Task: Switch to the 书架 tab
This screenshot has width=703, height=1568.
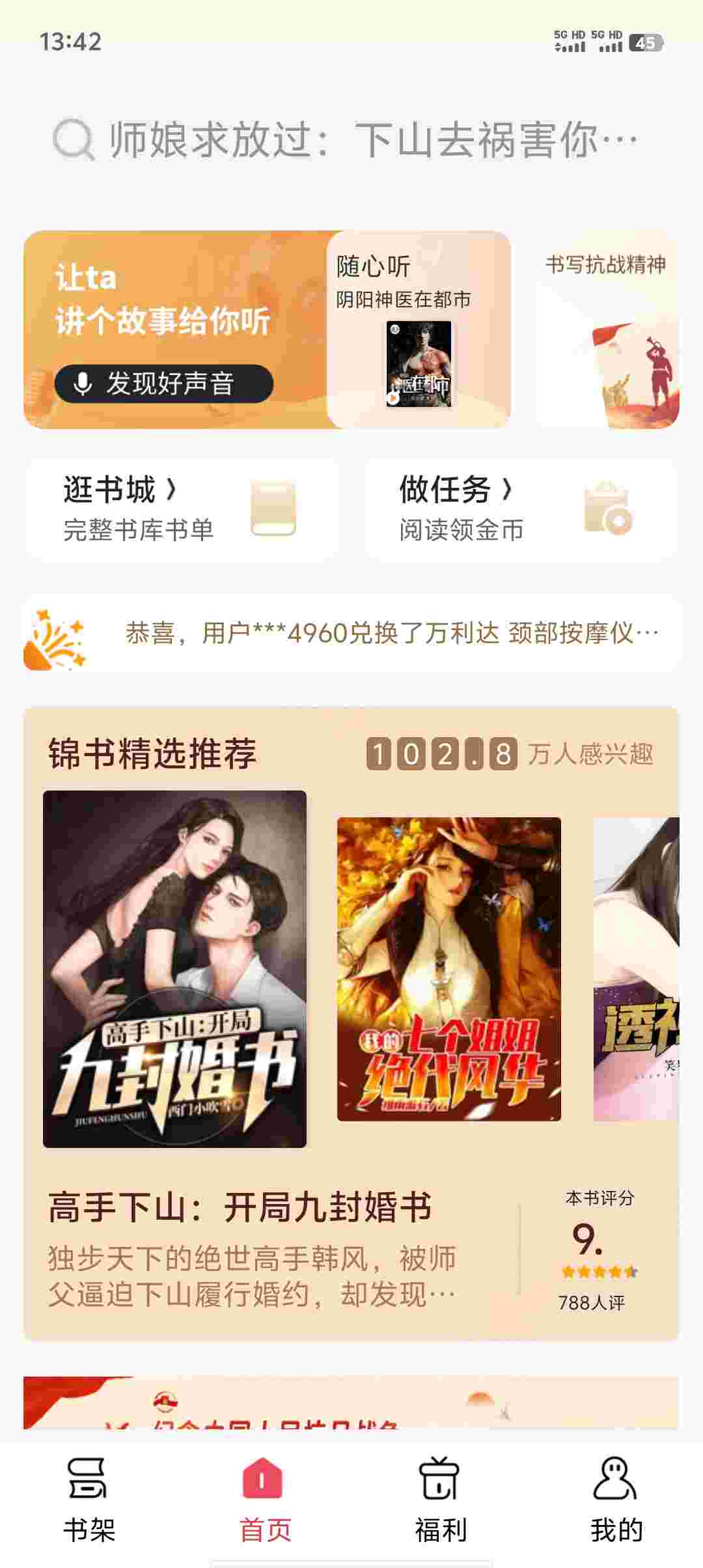Action: tap(89, 1498)
